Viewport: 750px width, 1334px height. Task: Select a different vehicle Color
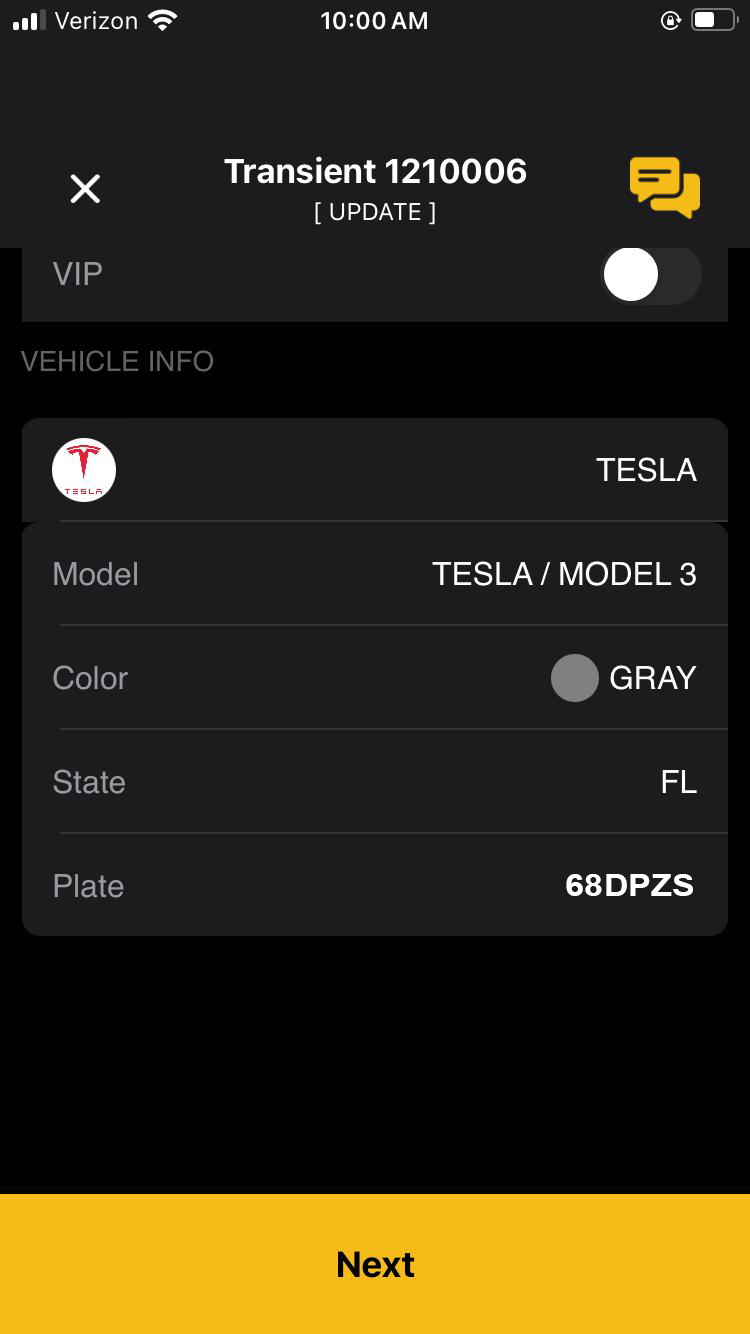click(x=375, y=678)
